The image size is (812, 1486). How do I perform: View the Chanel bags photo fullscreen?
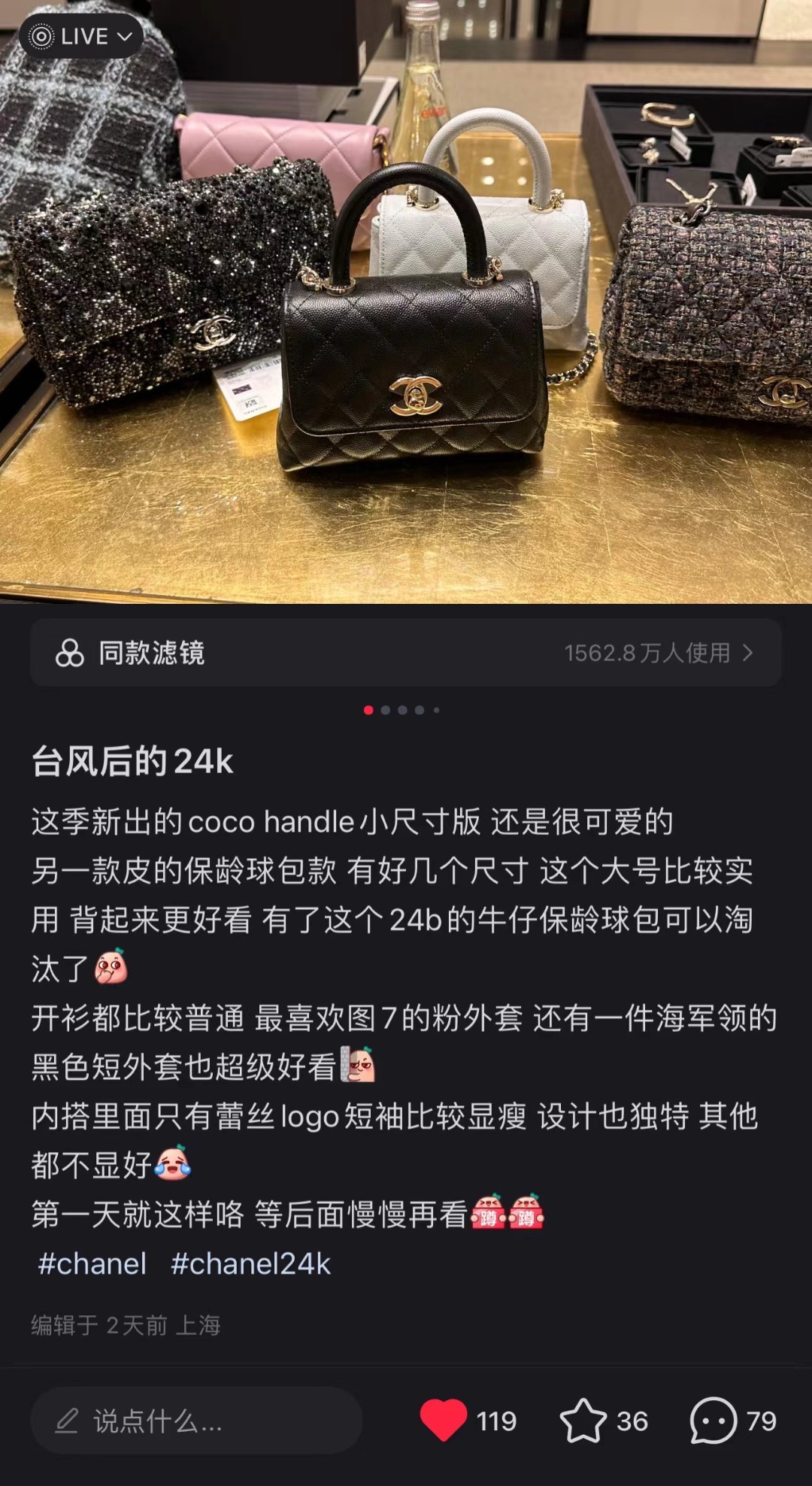coord(406,316)
